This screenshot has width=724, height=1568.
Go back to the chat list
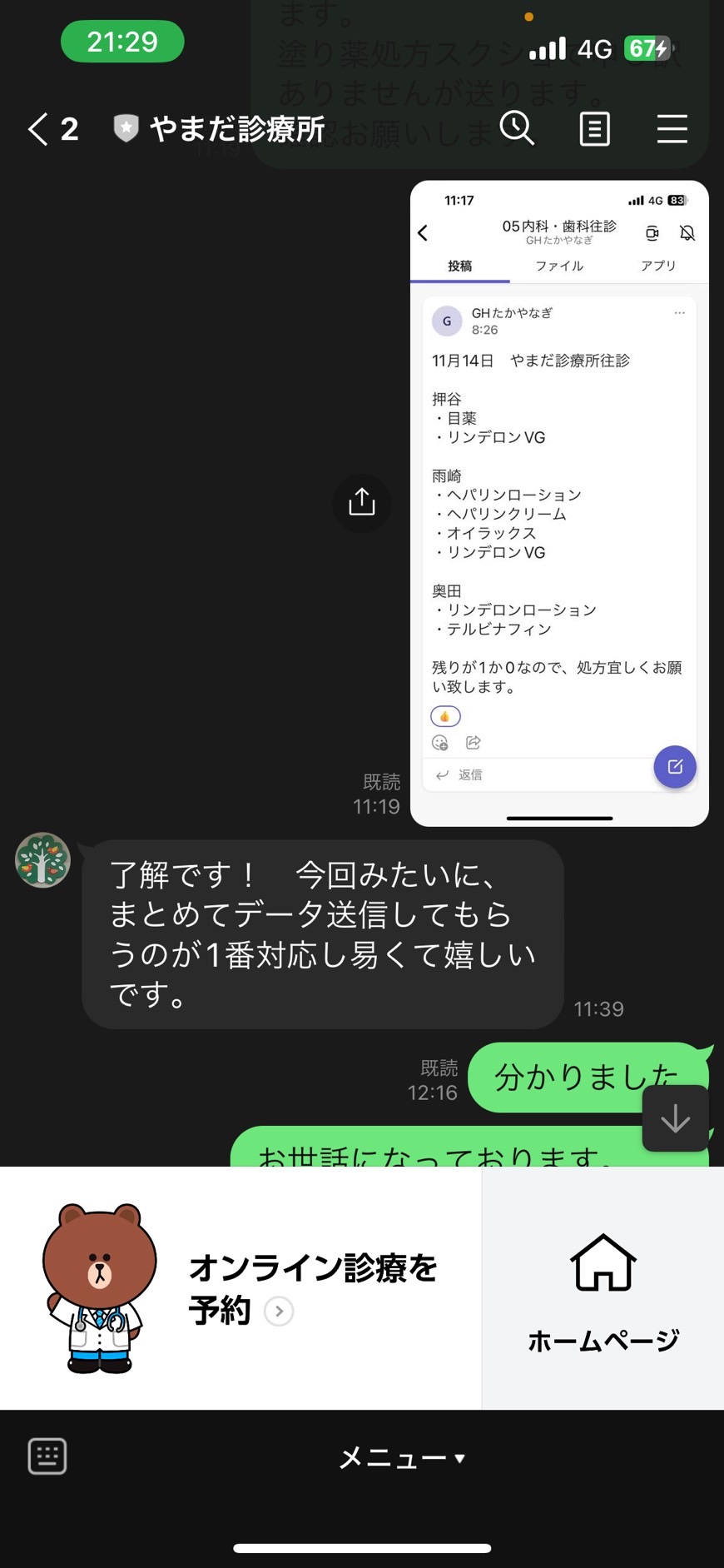52,129
